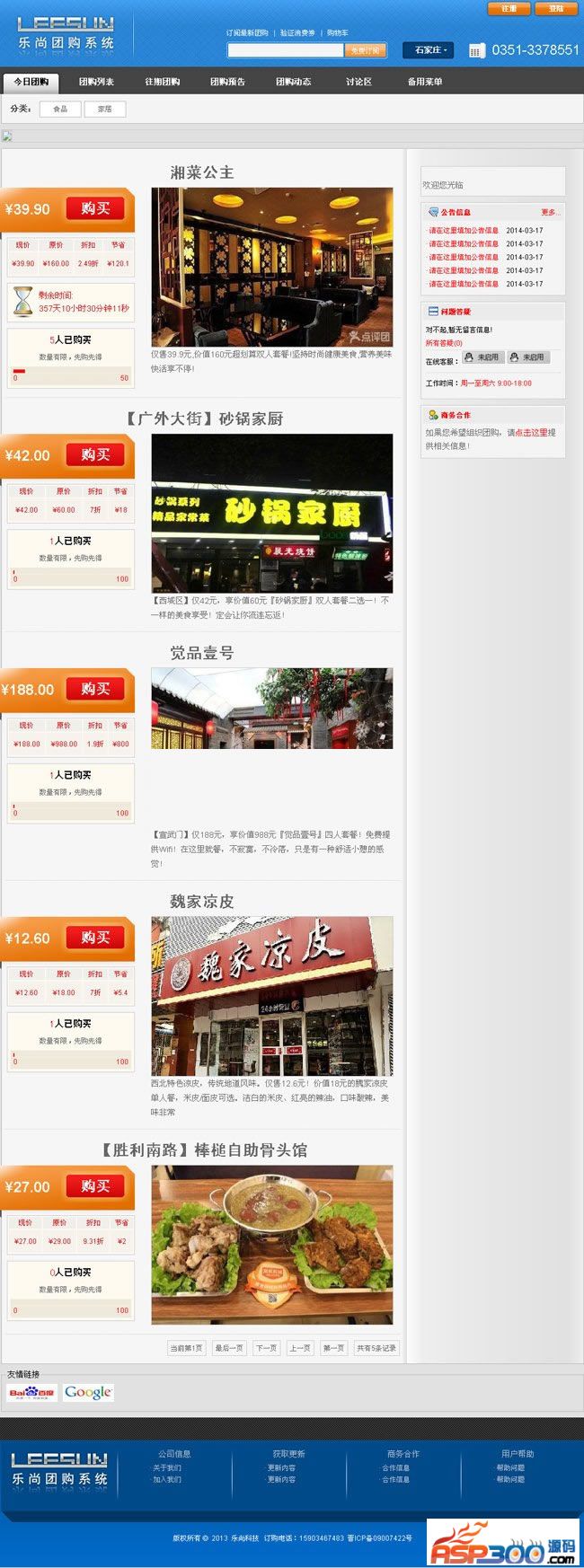
Task: View more 公告信息 announcements
Action: click(x=550, y=213)
